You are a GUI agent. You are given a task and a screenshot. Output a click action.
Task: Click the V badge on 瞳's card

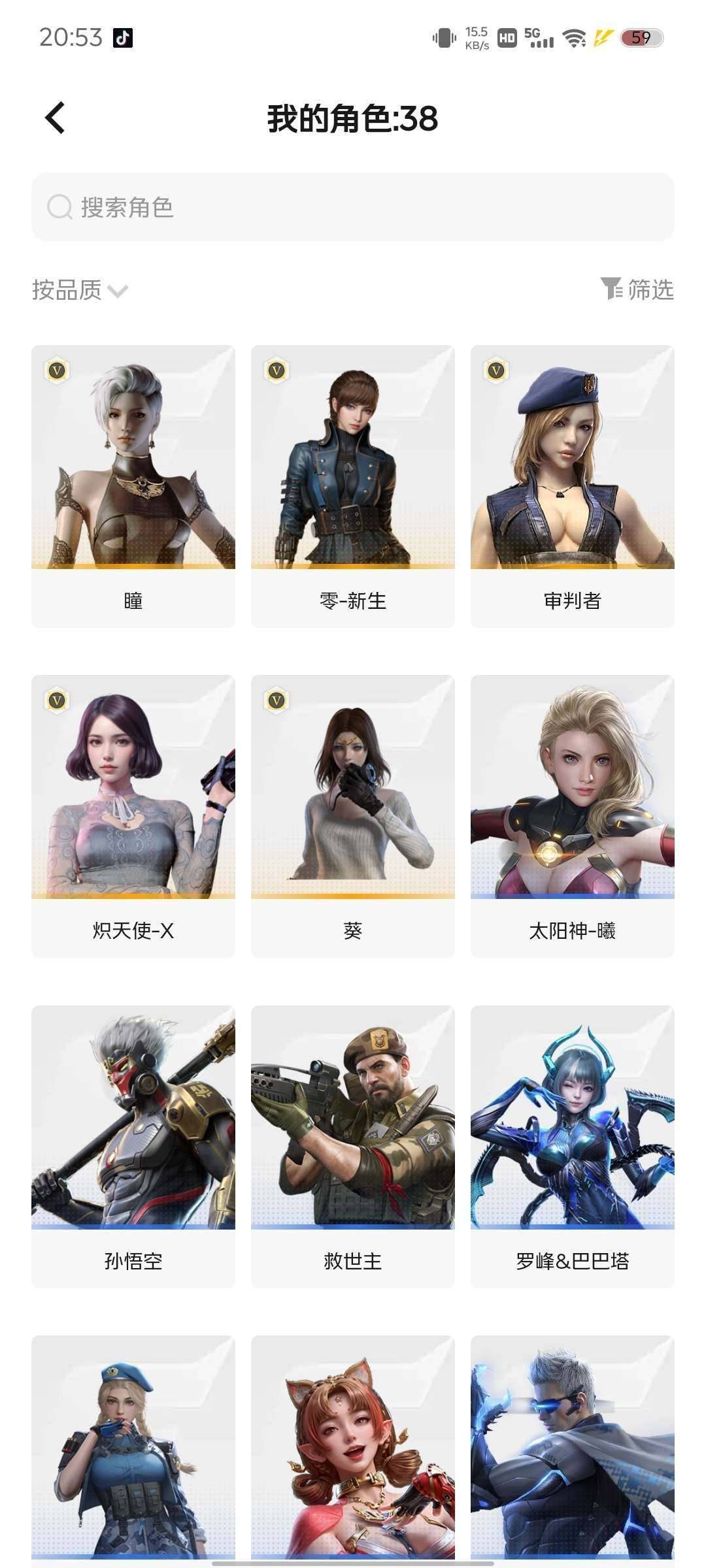tap(56, 371)
